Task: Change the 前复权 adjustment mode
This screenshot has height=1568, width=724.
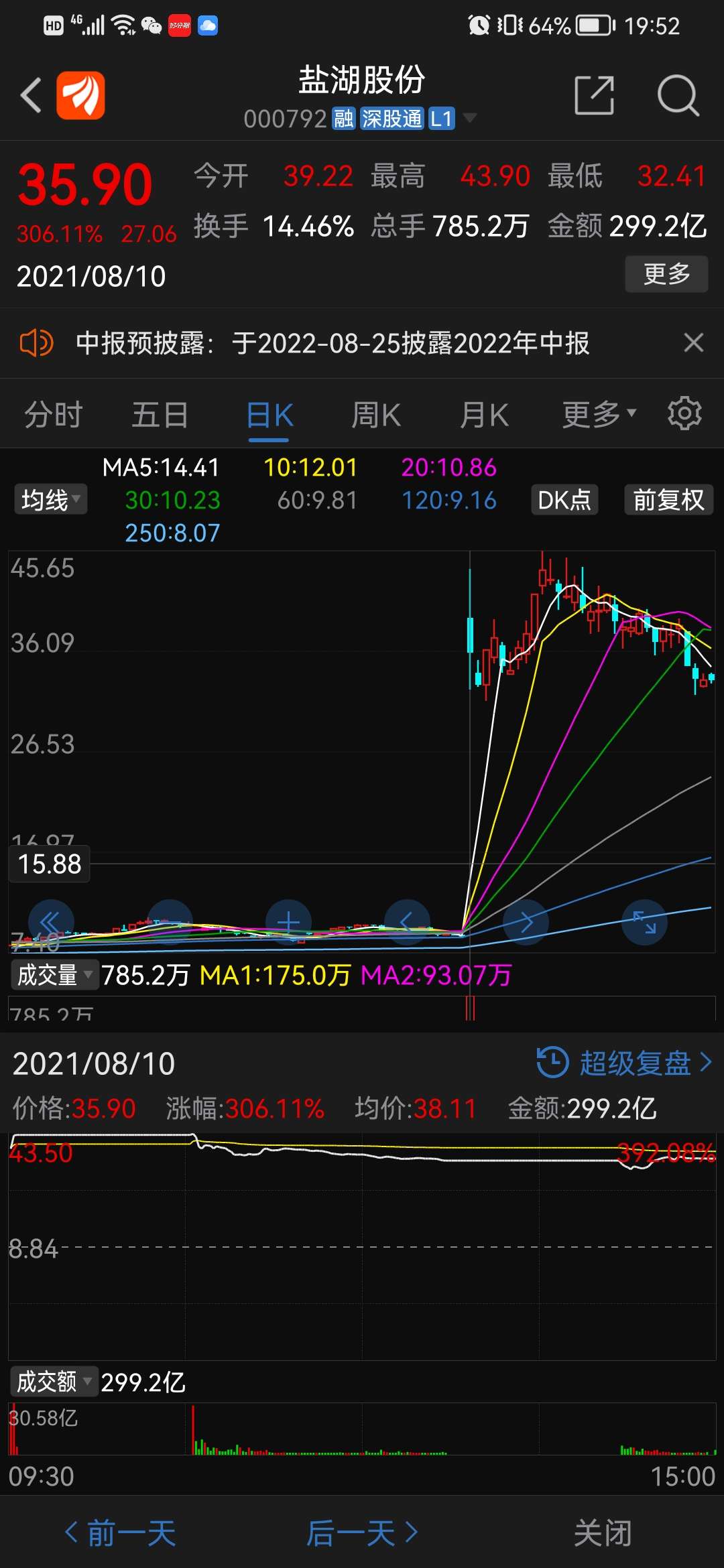Action: (668, 499)
